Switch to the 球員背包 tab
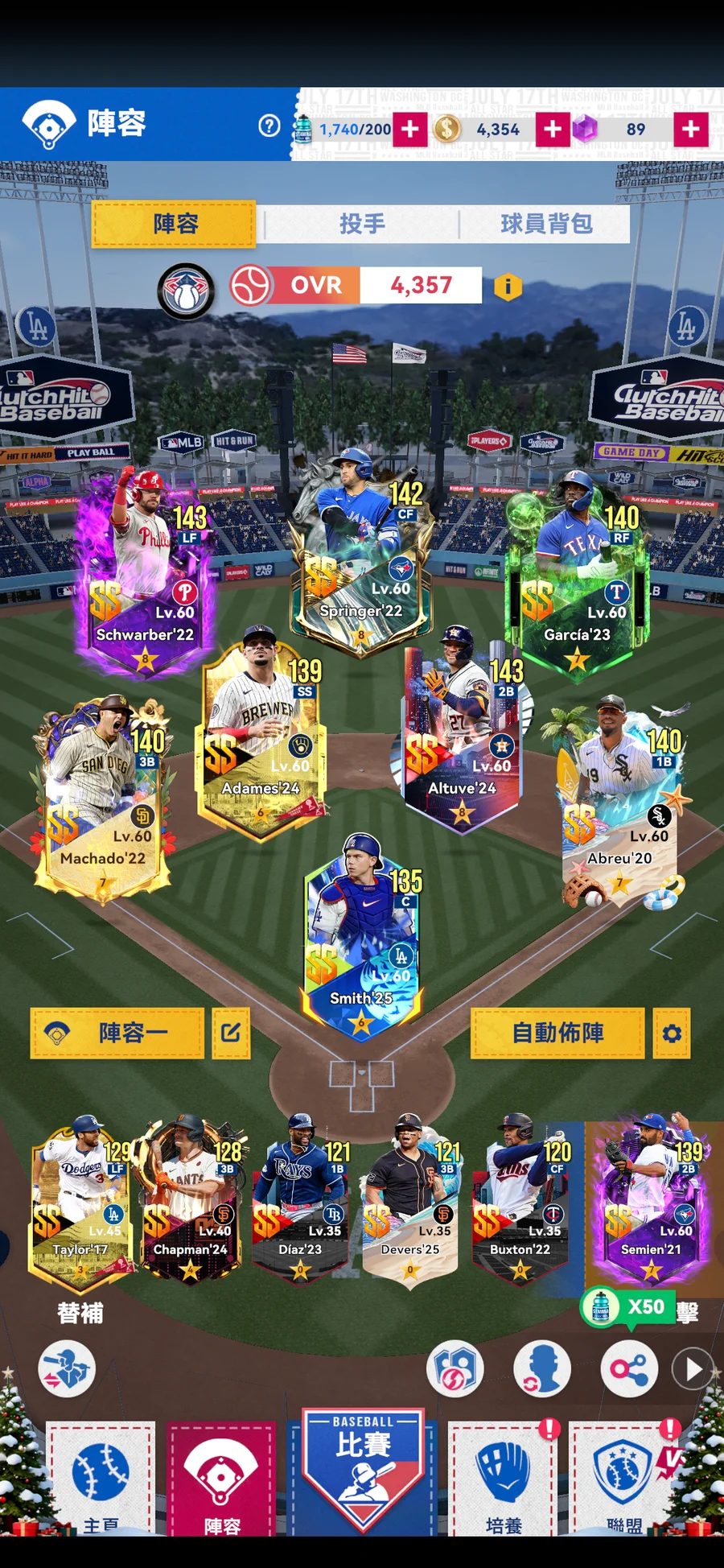This screenshot has height=1568, width=724. [546, 224]
